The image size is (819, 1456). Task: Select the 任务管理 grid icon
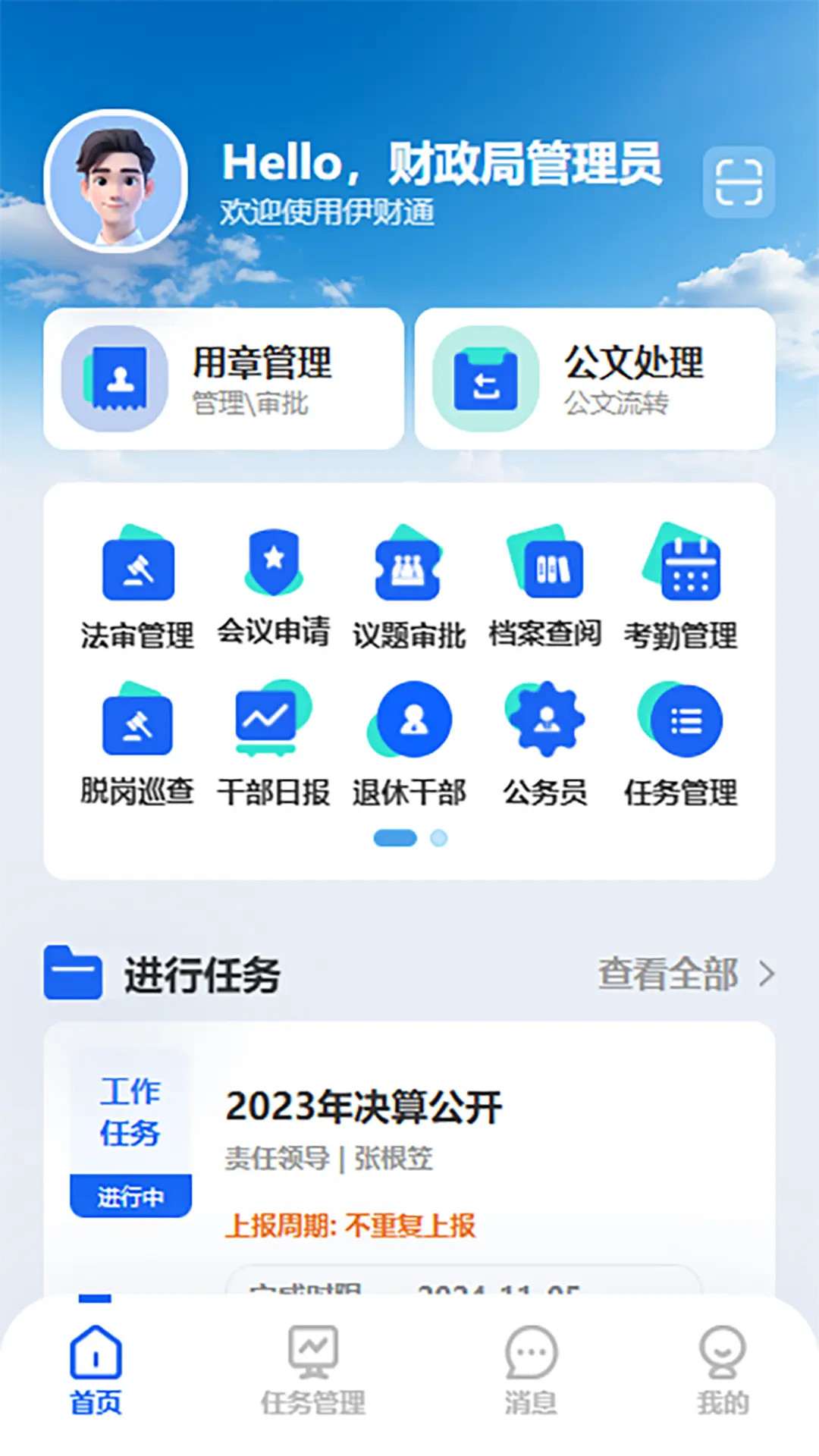681,720
